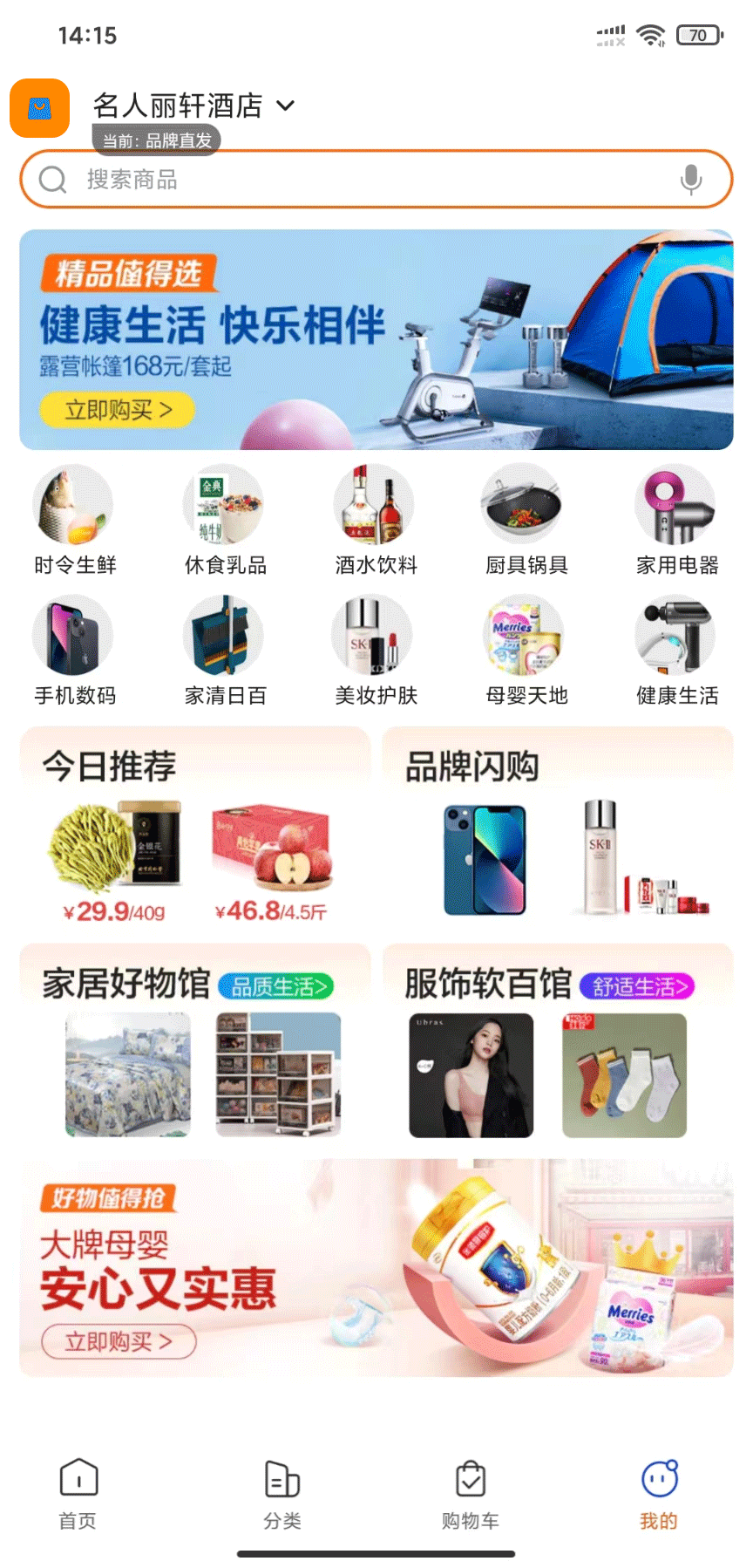Go to the 首页 tab
This screenshot has width=753, height=1568.
78,1495
